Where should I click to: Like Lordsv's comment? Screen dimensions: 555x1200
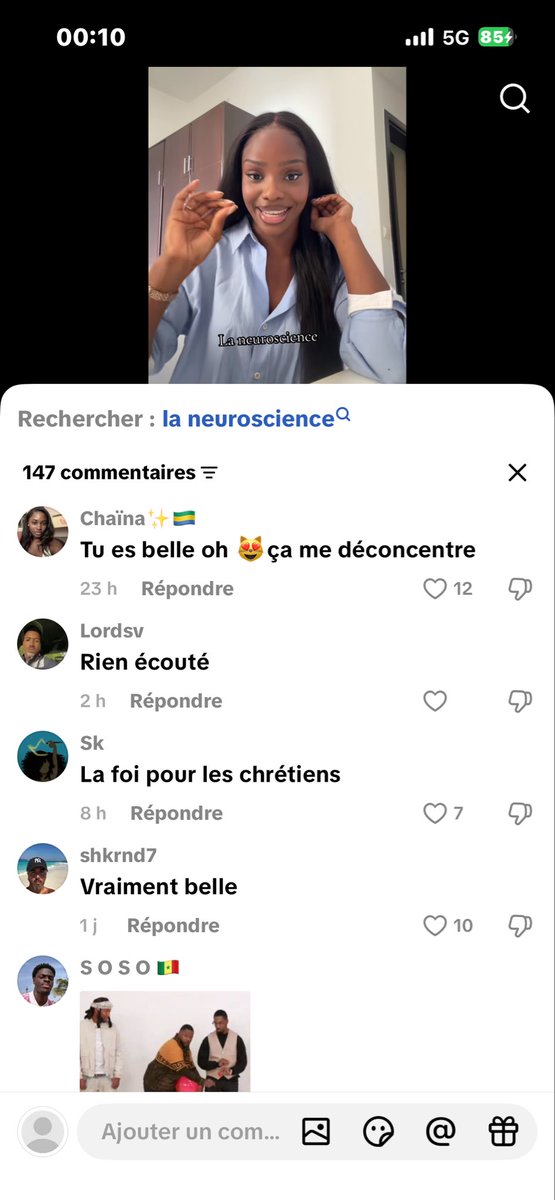435,701
